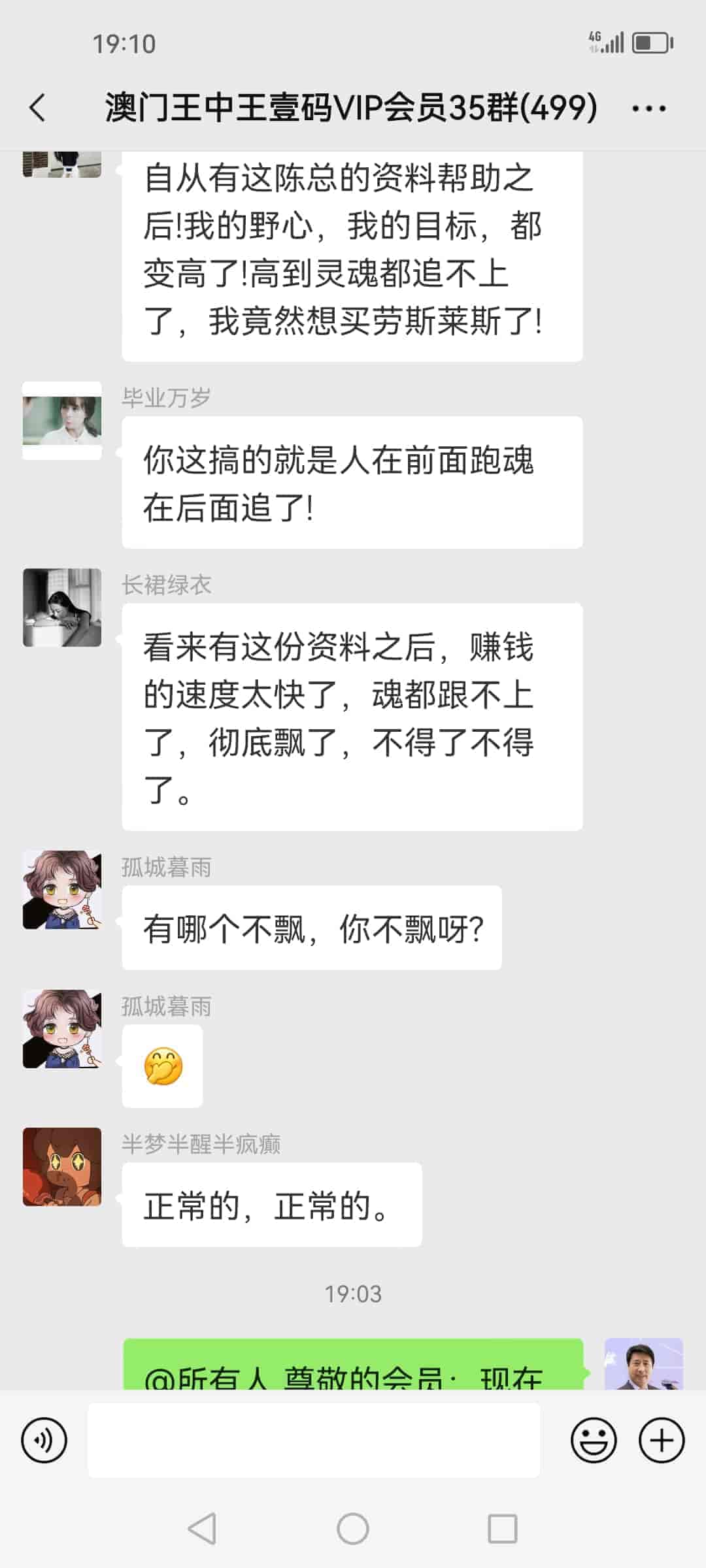The width and height of the screenshot is (706, 1568).
Task: Tap the message input field
Action: pyautogui.click(x=314, y=1441)
